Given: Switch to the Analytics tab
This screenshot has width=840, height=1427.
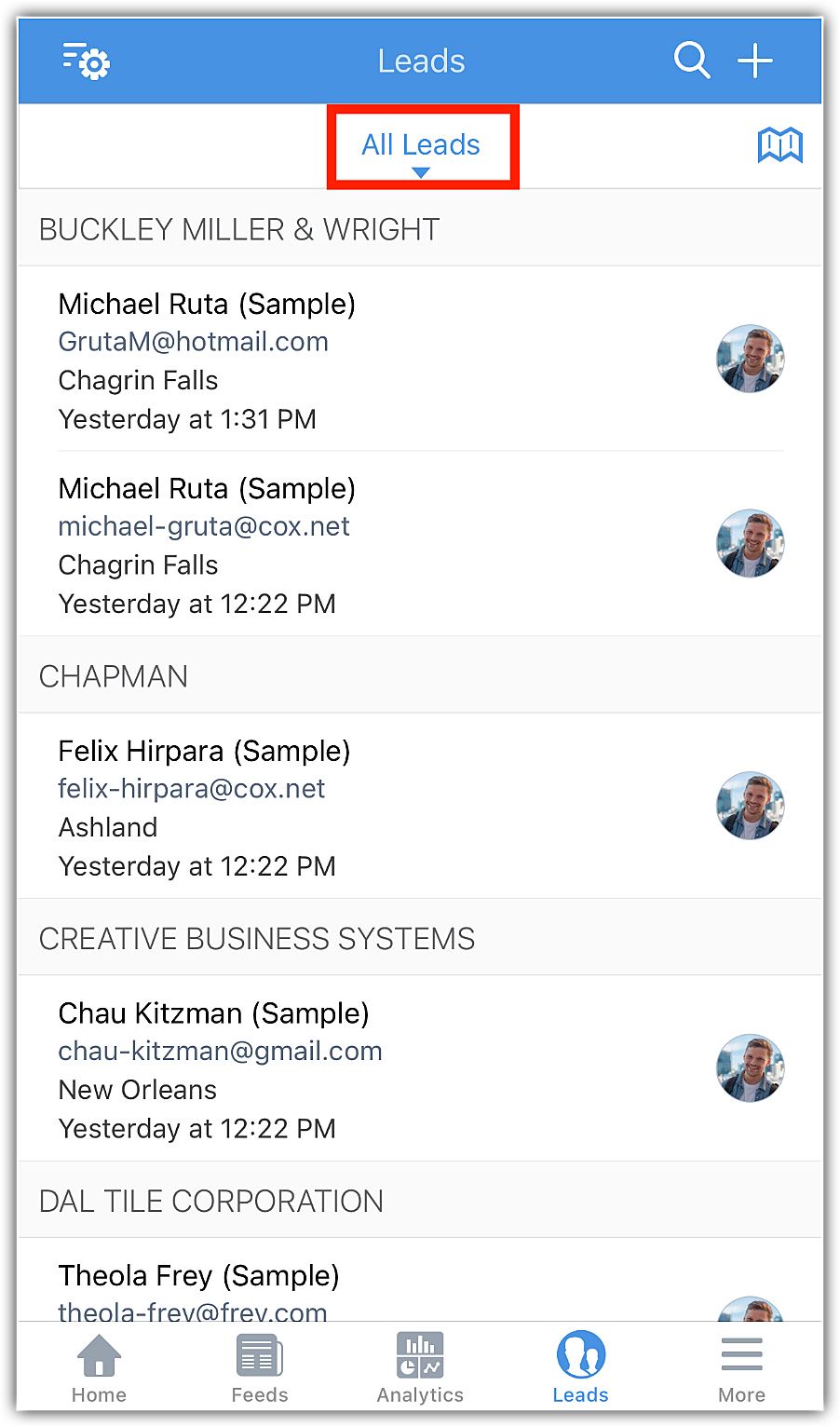Looking at the screenshot, I should [x=420, y=1367].
